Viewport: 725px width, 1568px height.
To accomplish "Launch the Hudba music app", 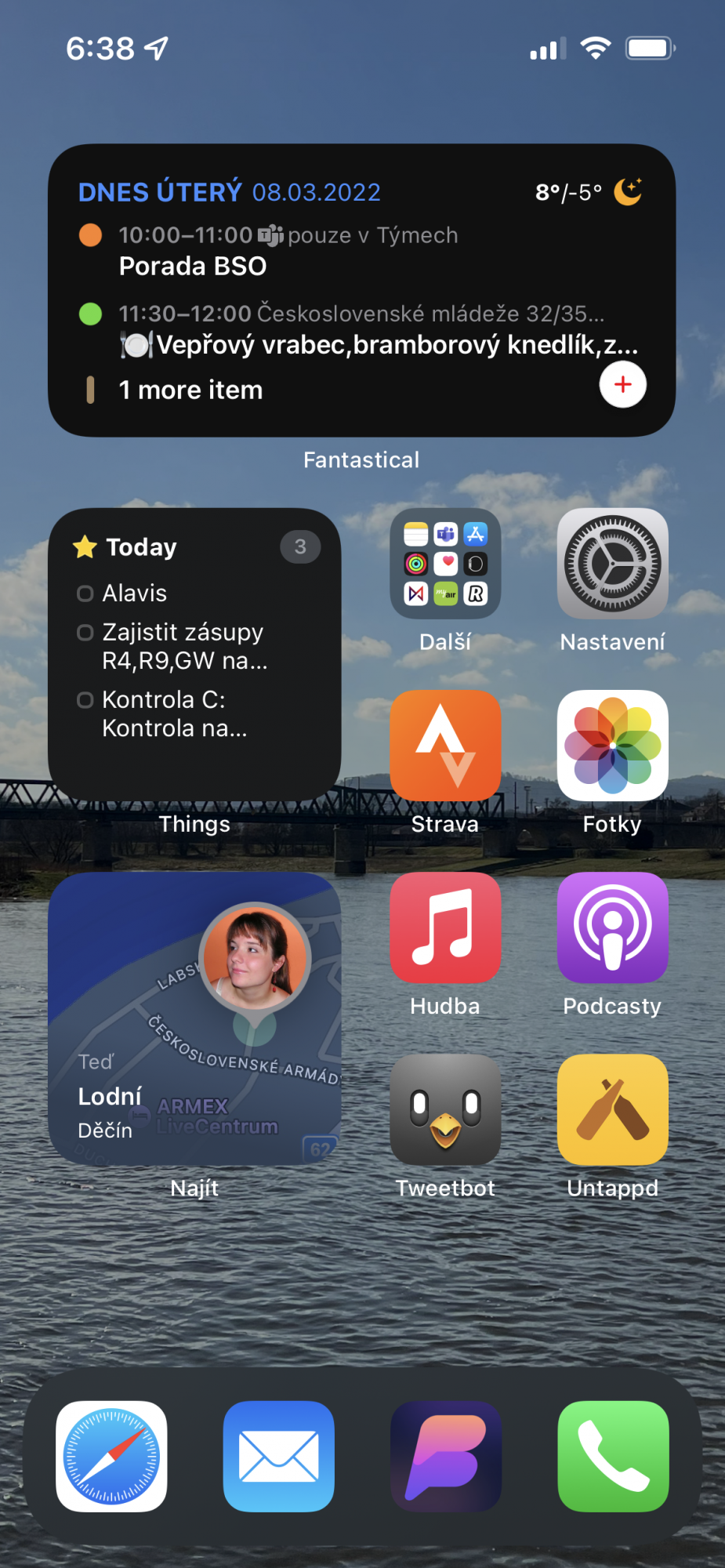I will coord(445,927).
